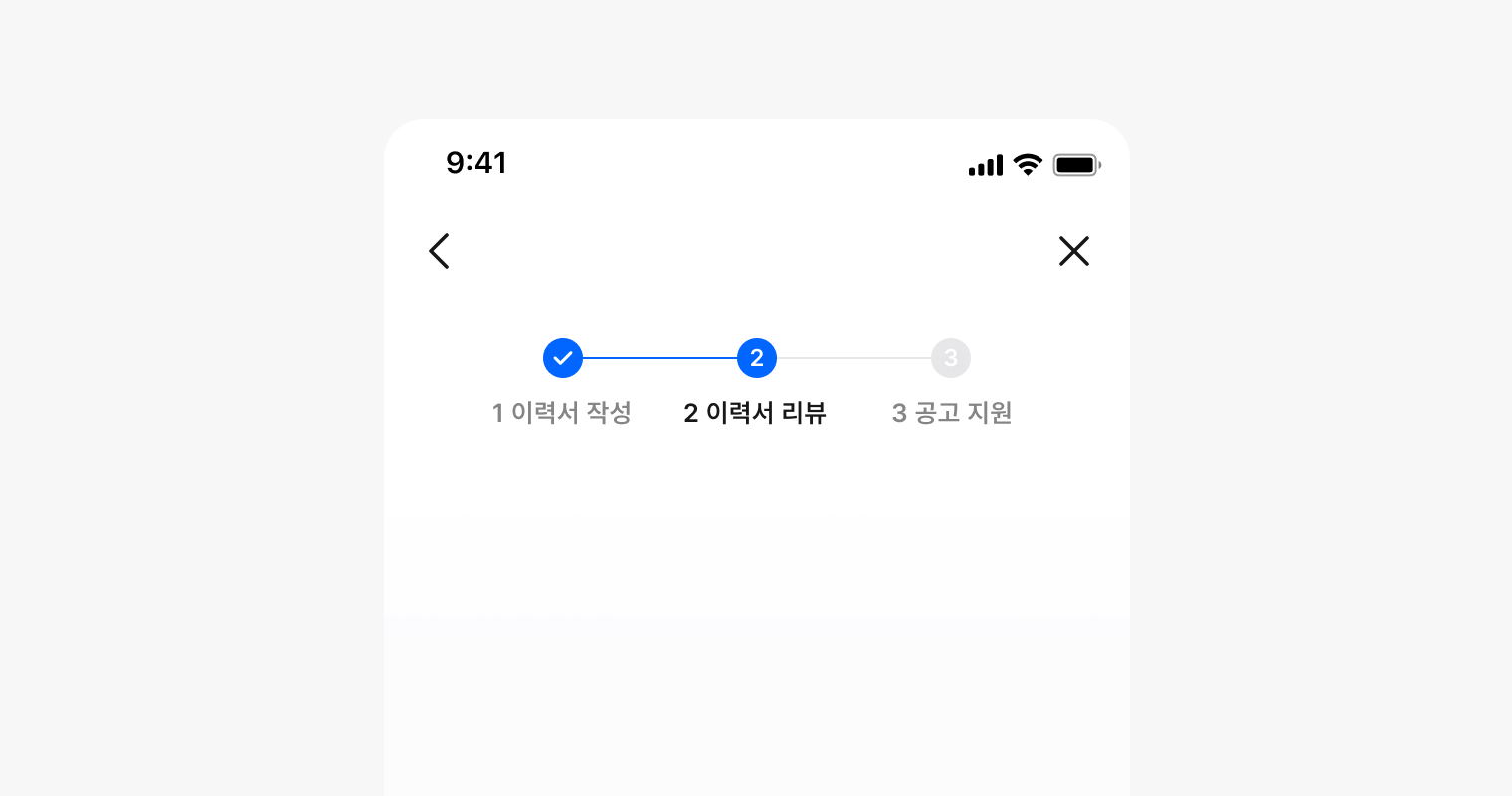Go back using the back arrow
1512x796 pixels.
[x=439, y=251]
